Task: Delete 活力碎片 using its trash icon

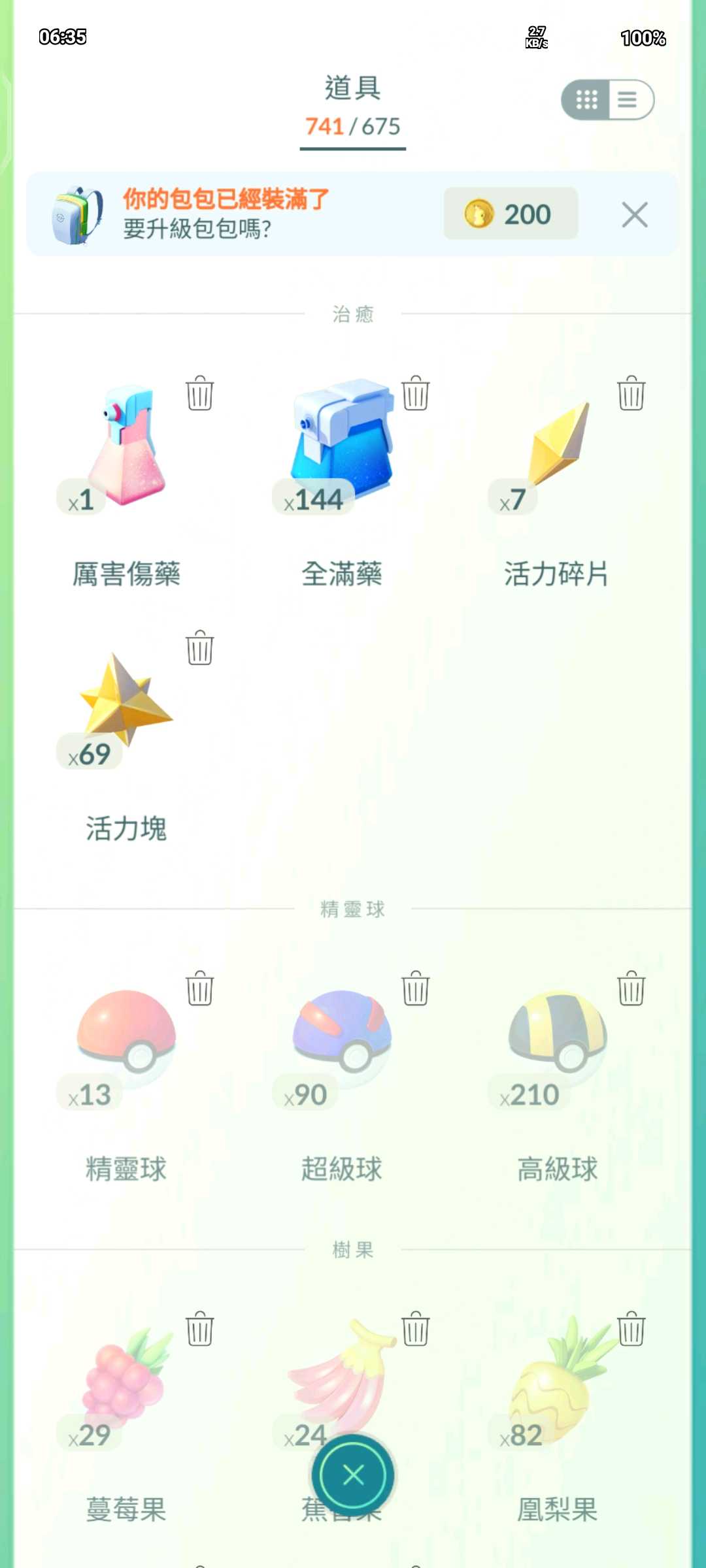Action: (631, 393)
